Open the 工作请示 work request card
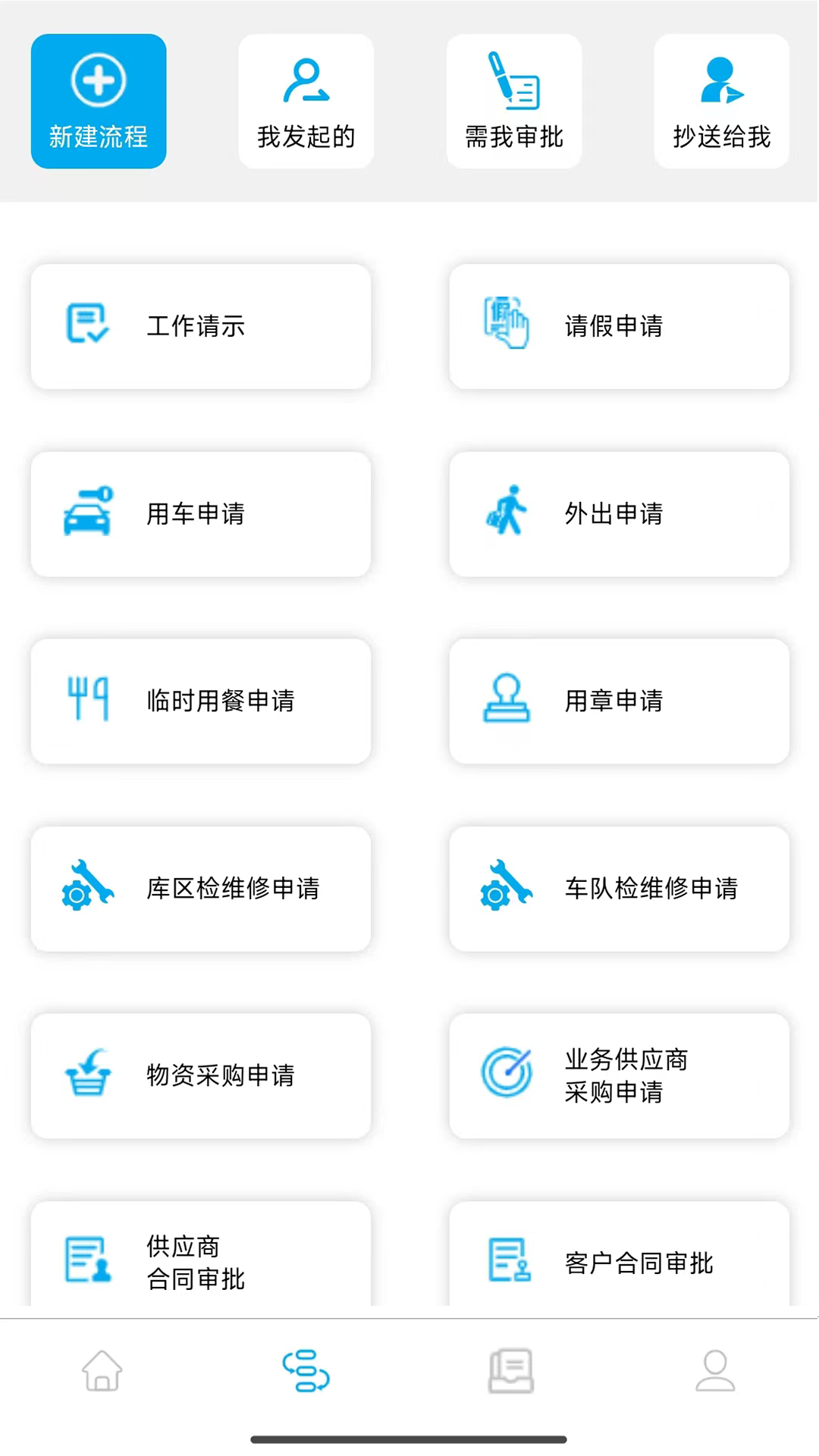819x1456 pixels. (x=199, y=326)
